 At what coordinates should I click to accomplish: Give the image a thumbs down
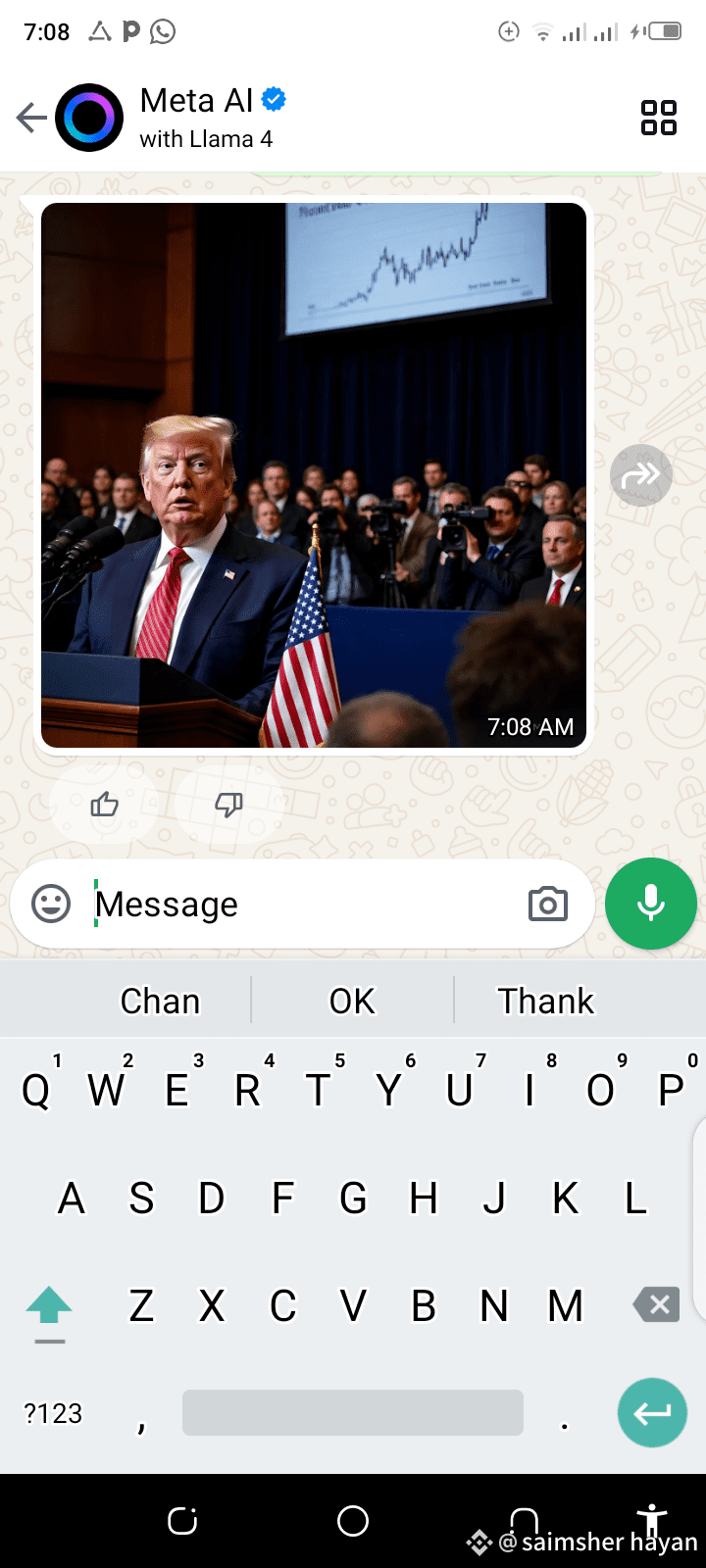click(x=228, y=805)
